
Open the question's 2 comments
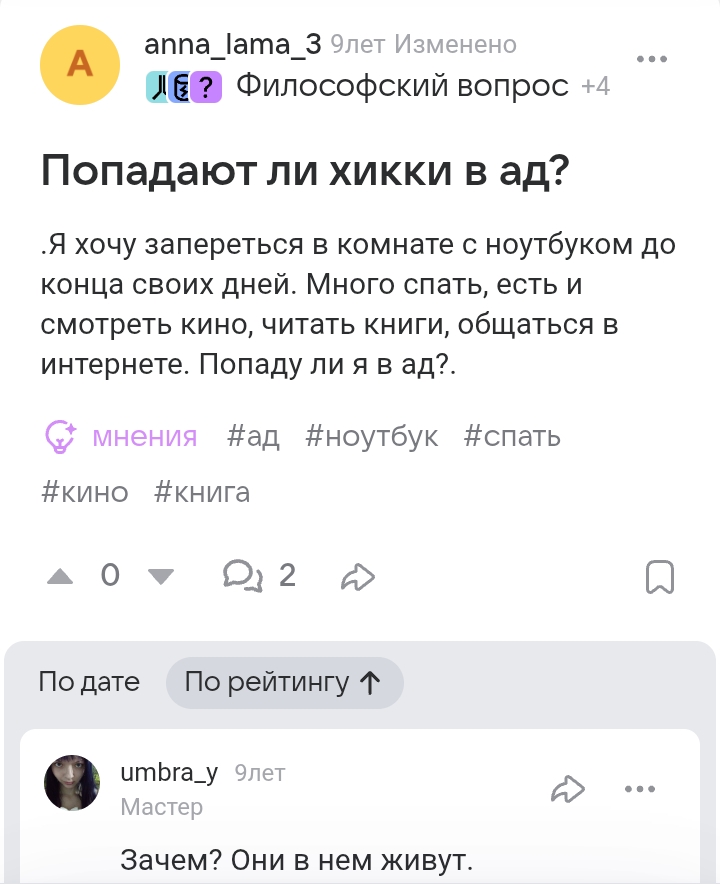[258, 575]
